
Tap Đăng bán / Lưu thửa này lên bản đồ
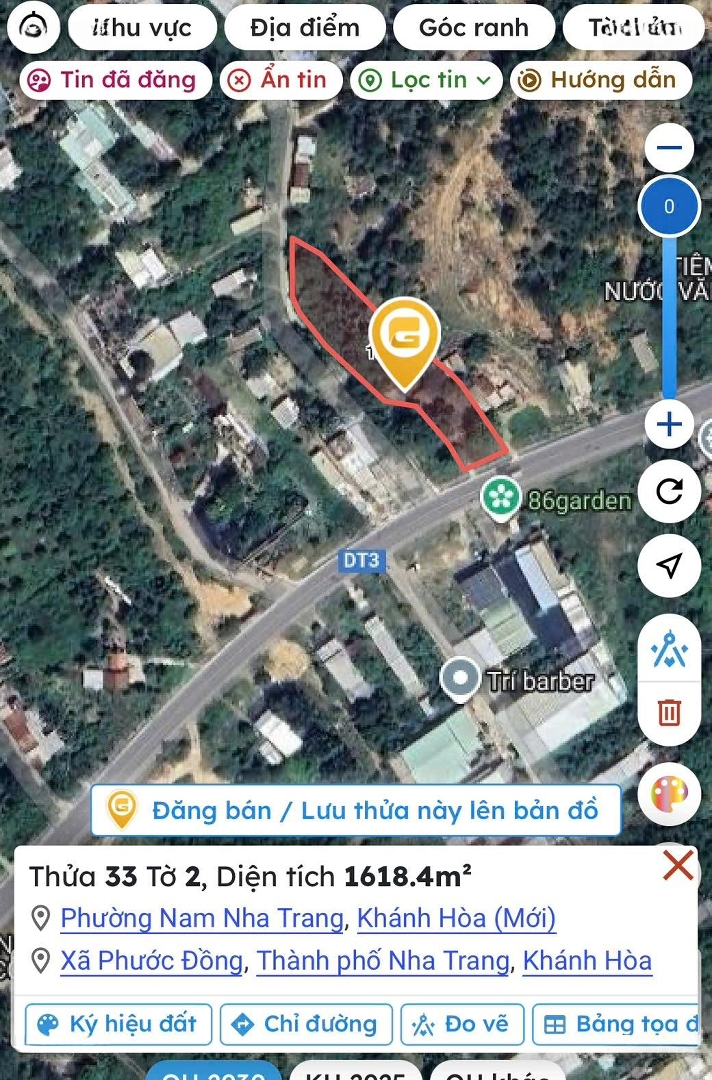tap(356, 810)
